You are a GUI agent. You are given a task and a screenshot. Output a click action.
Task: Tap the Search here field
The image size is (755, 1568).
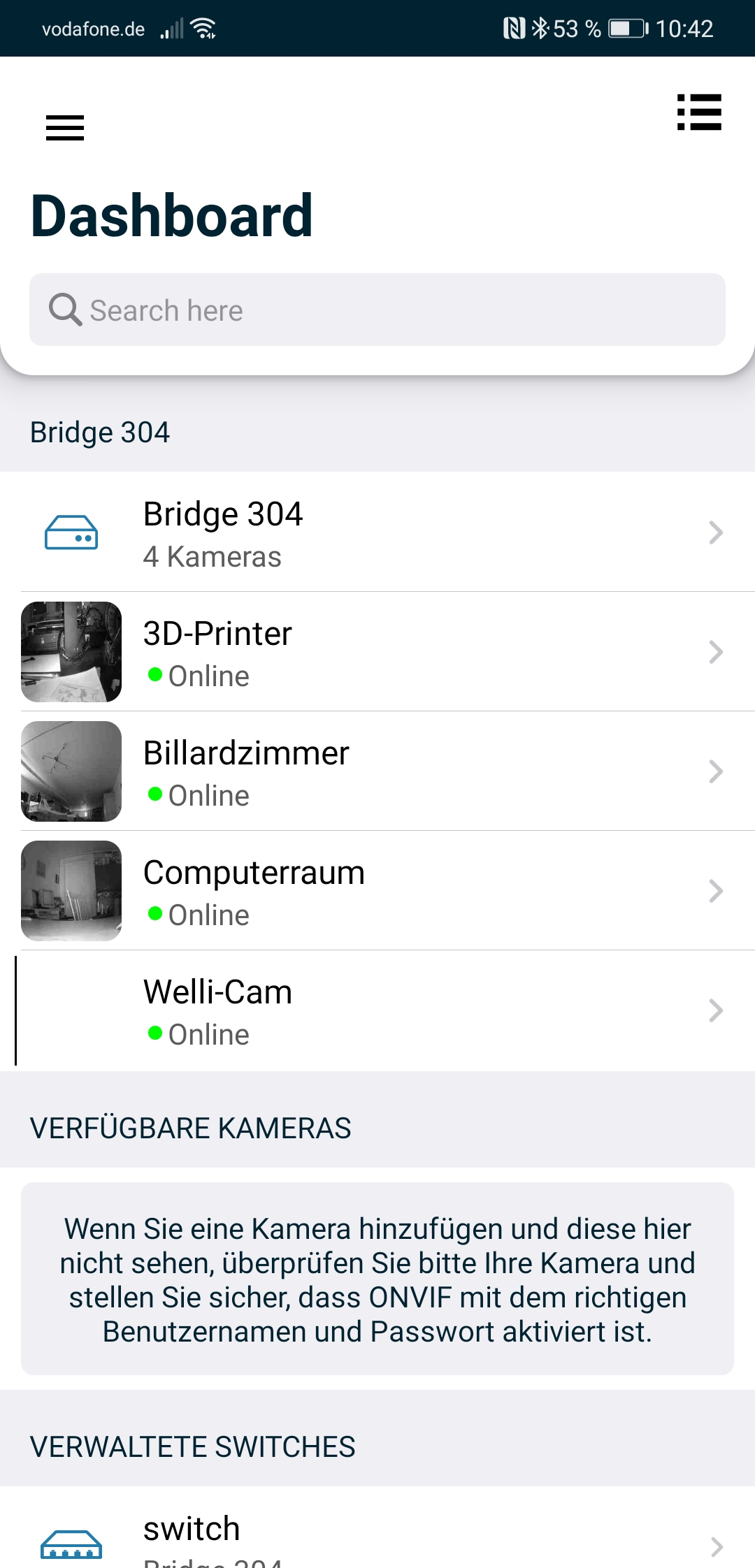(x=377, y=310)
